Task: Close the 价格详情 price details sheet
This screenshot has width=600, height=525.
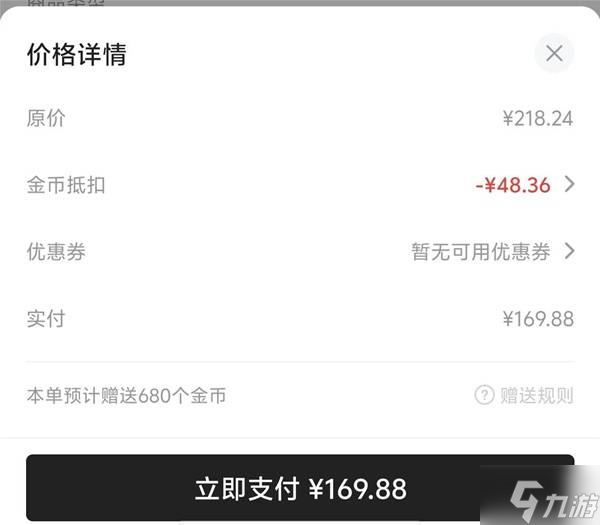Action: pyautogui.click(x=554, y=53)
